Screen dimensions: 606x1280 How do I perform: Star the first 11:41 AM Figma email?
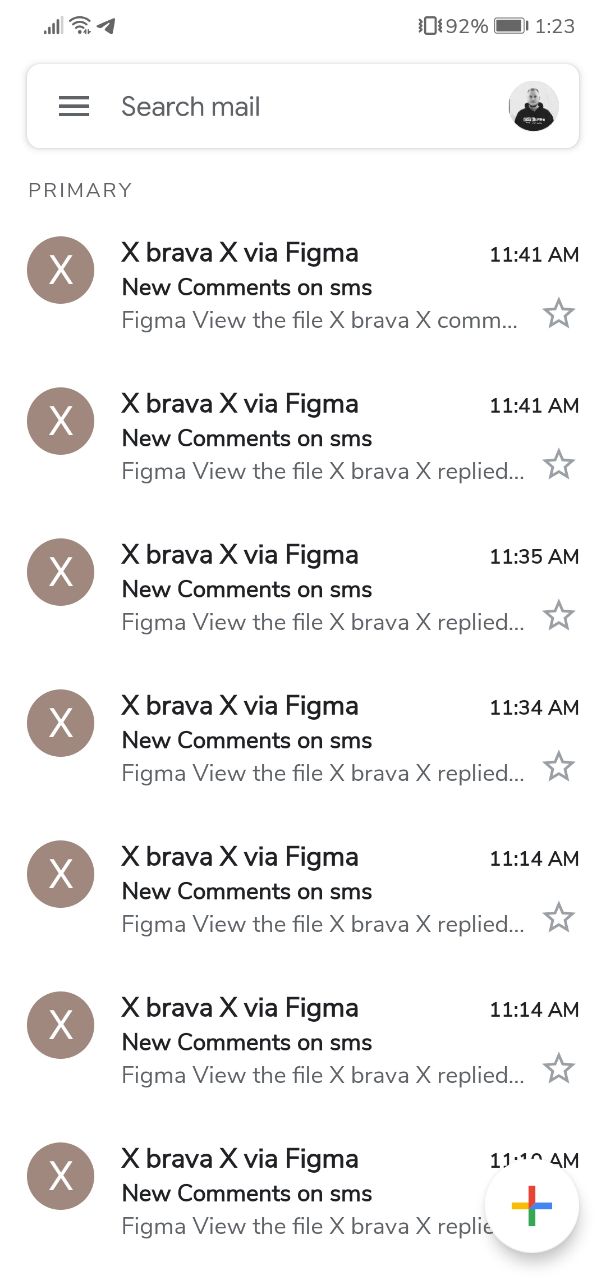[558, 314]
